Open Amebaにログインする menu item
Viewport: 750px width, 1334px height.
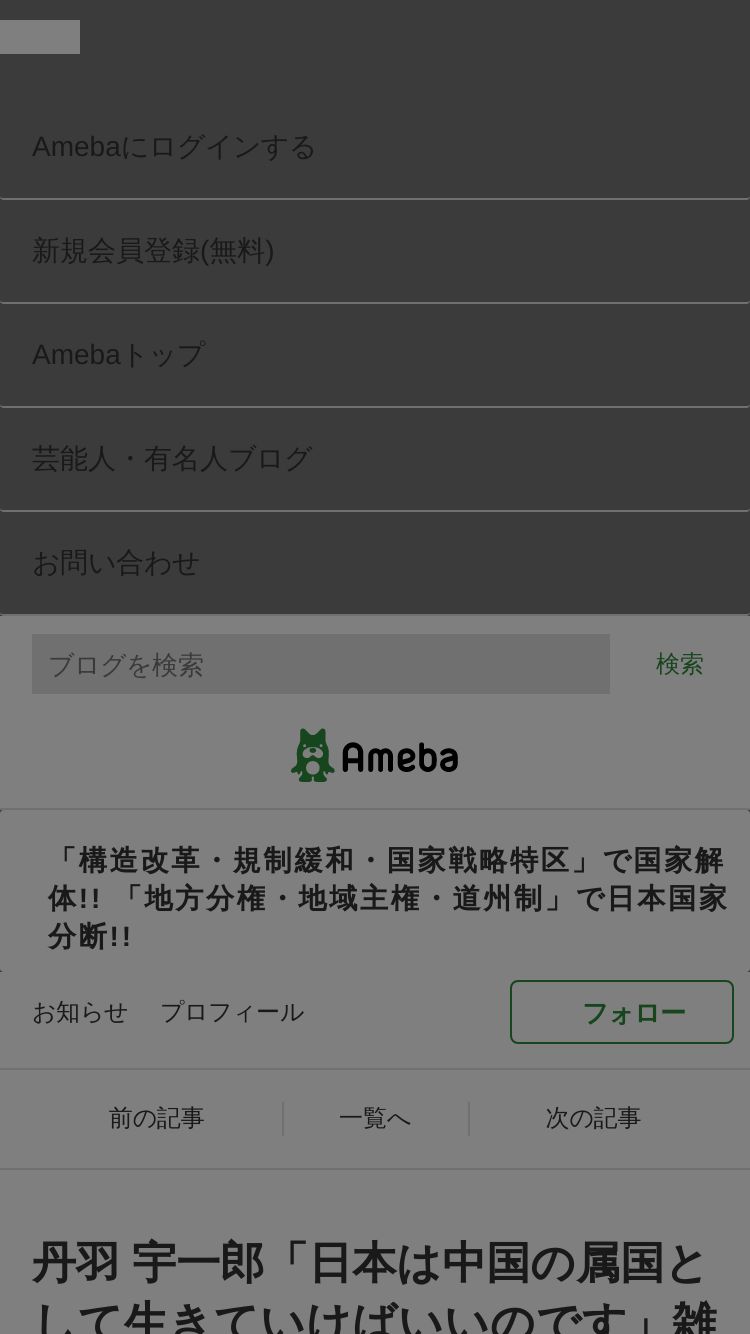pyautogui.click(x=375, y=148)
